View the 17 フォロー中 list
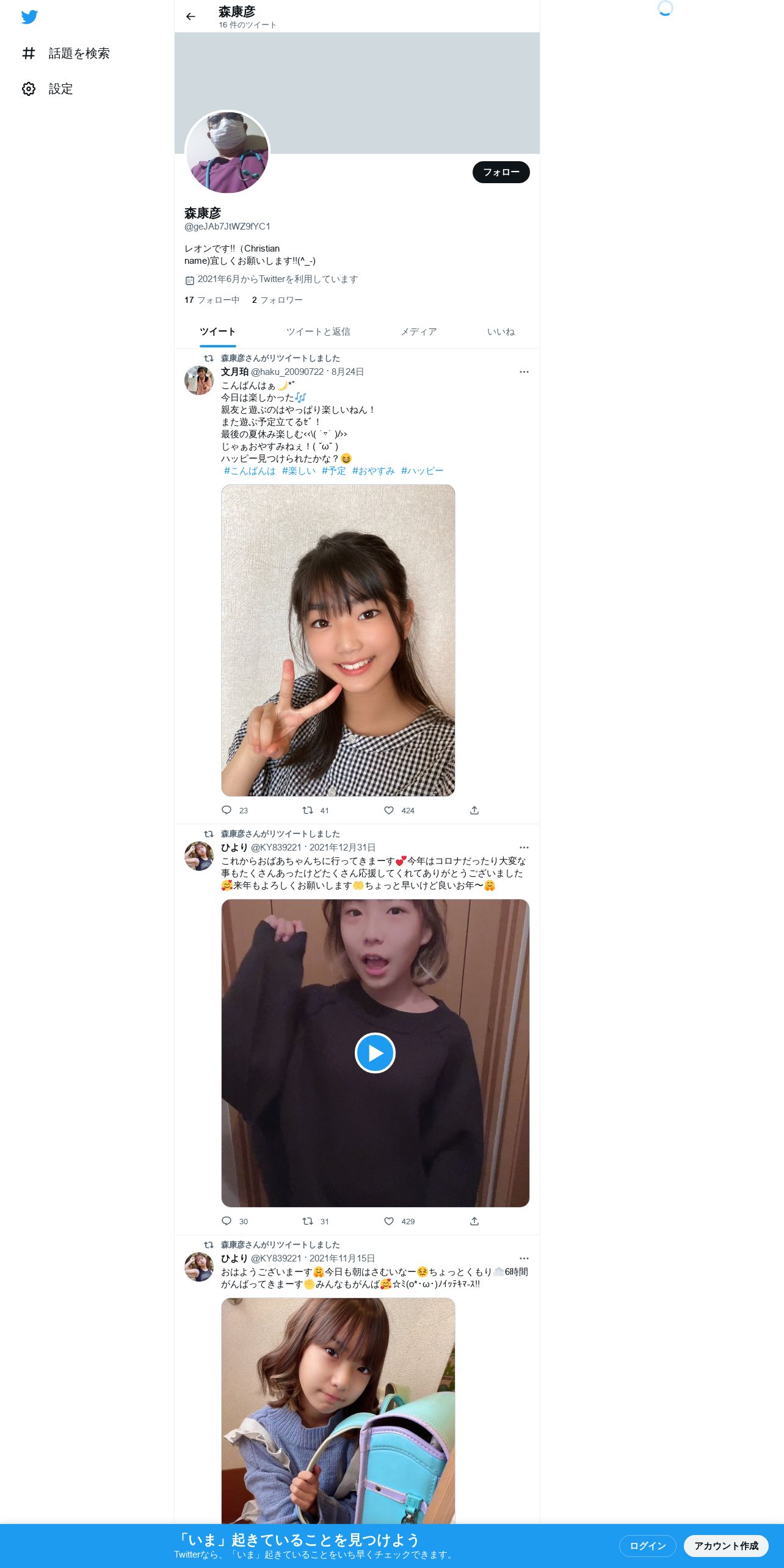 212,300
